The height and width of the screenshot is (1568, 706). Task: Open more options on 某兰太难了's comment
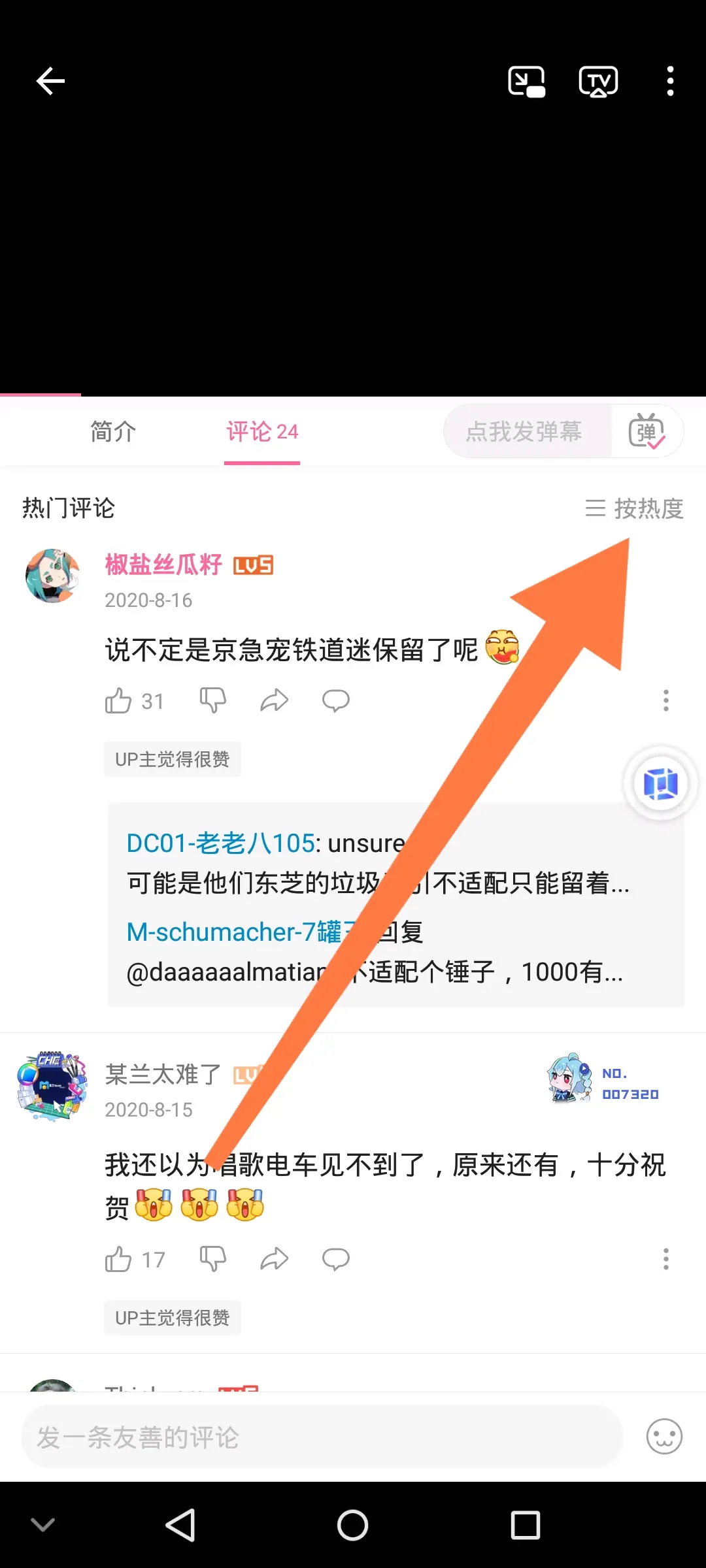point(665,1259)
